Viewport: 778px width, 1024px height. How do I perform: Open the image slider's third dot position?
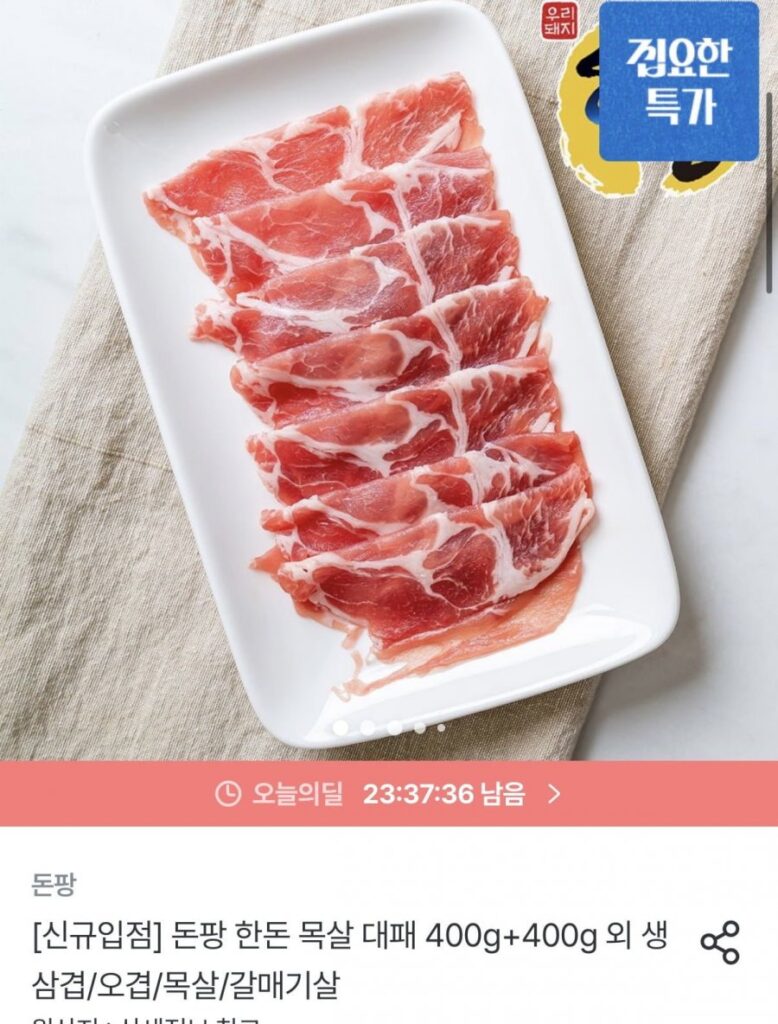click(394, 728)
